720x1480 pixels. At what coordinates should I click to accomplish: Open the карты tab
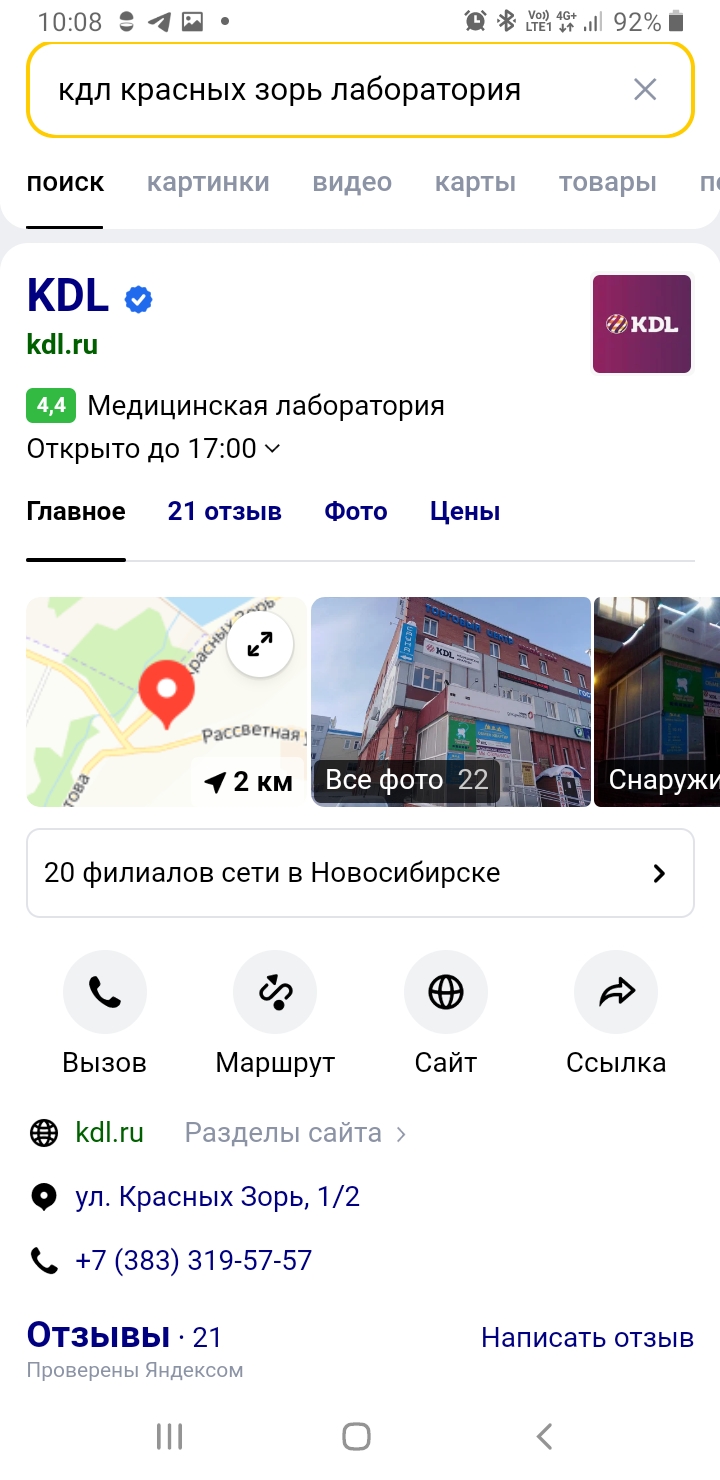475,182
